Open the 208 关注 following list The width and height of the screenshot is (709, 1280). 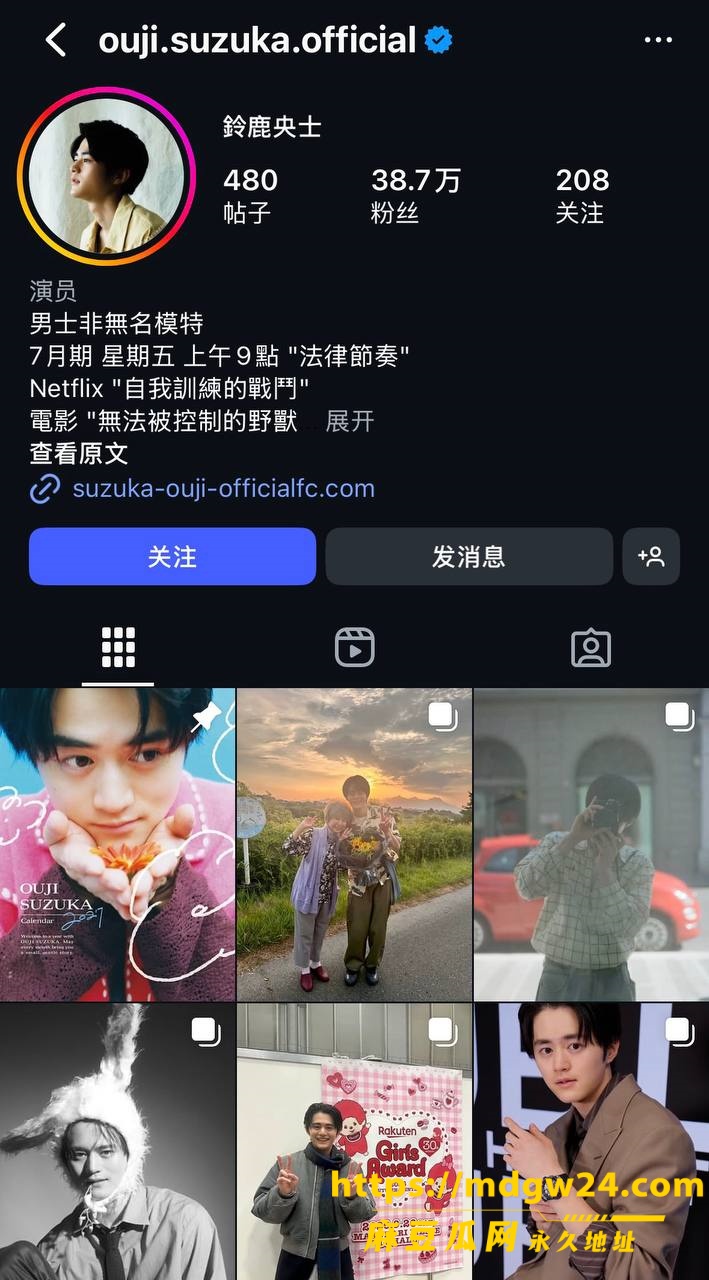582,195
